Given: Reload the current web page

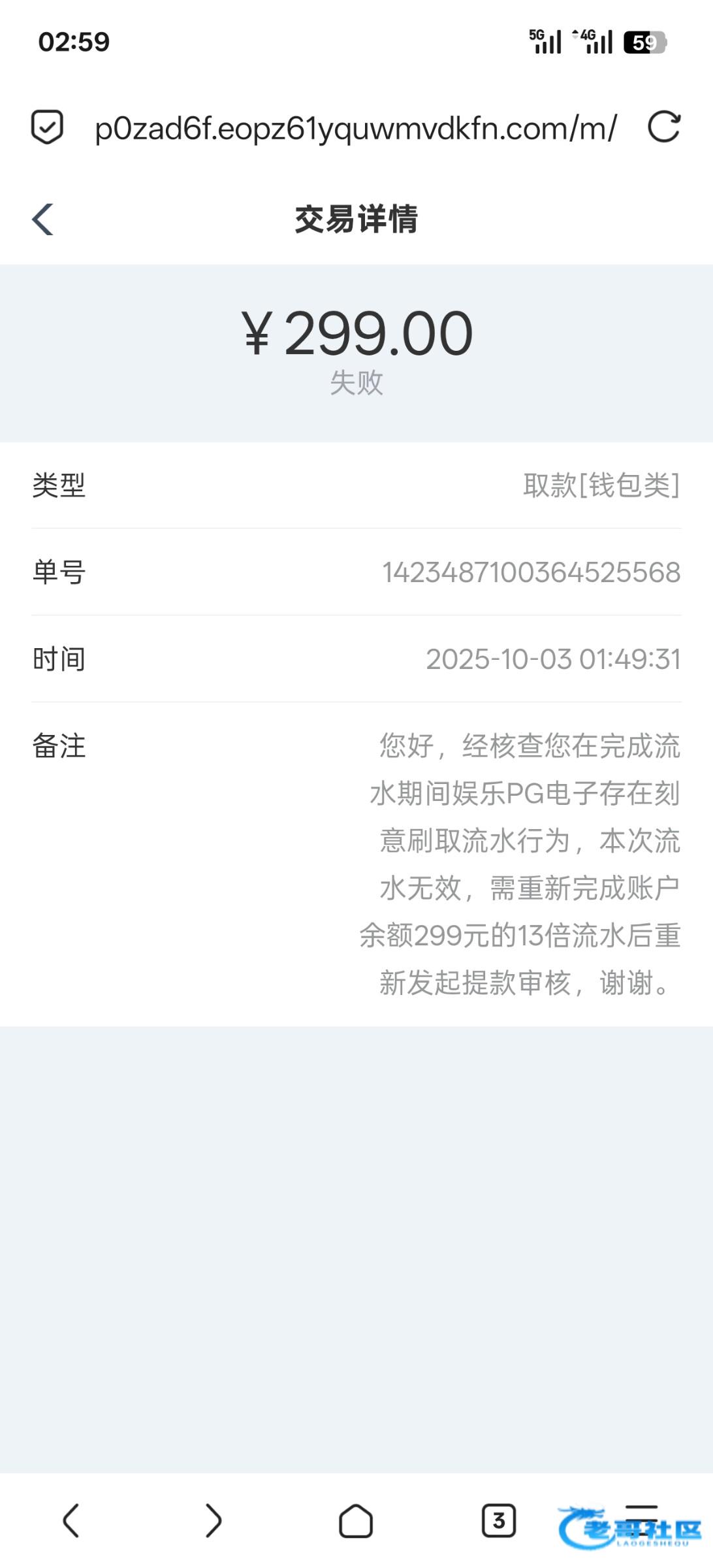Looking at the screenshot, I should coord(663,127).
